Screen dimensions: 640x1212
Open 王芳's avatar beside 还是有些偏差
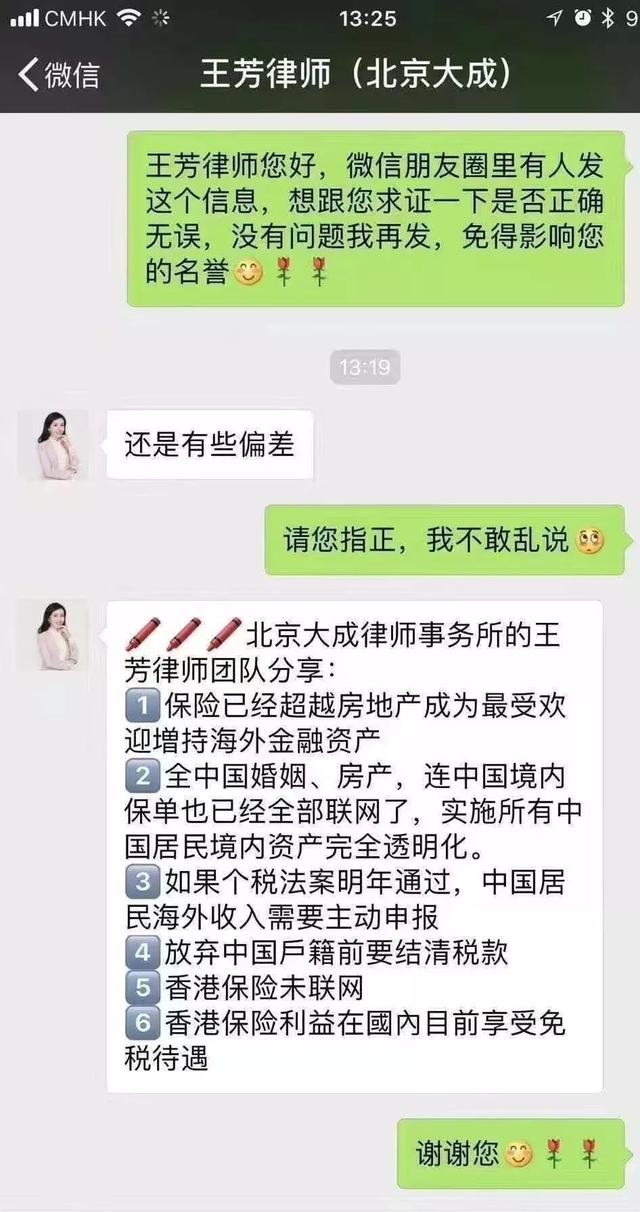tap(54, 444)
